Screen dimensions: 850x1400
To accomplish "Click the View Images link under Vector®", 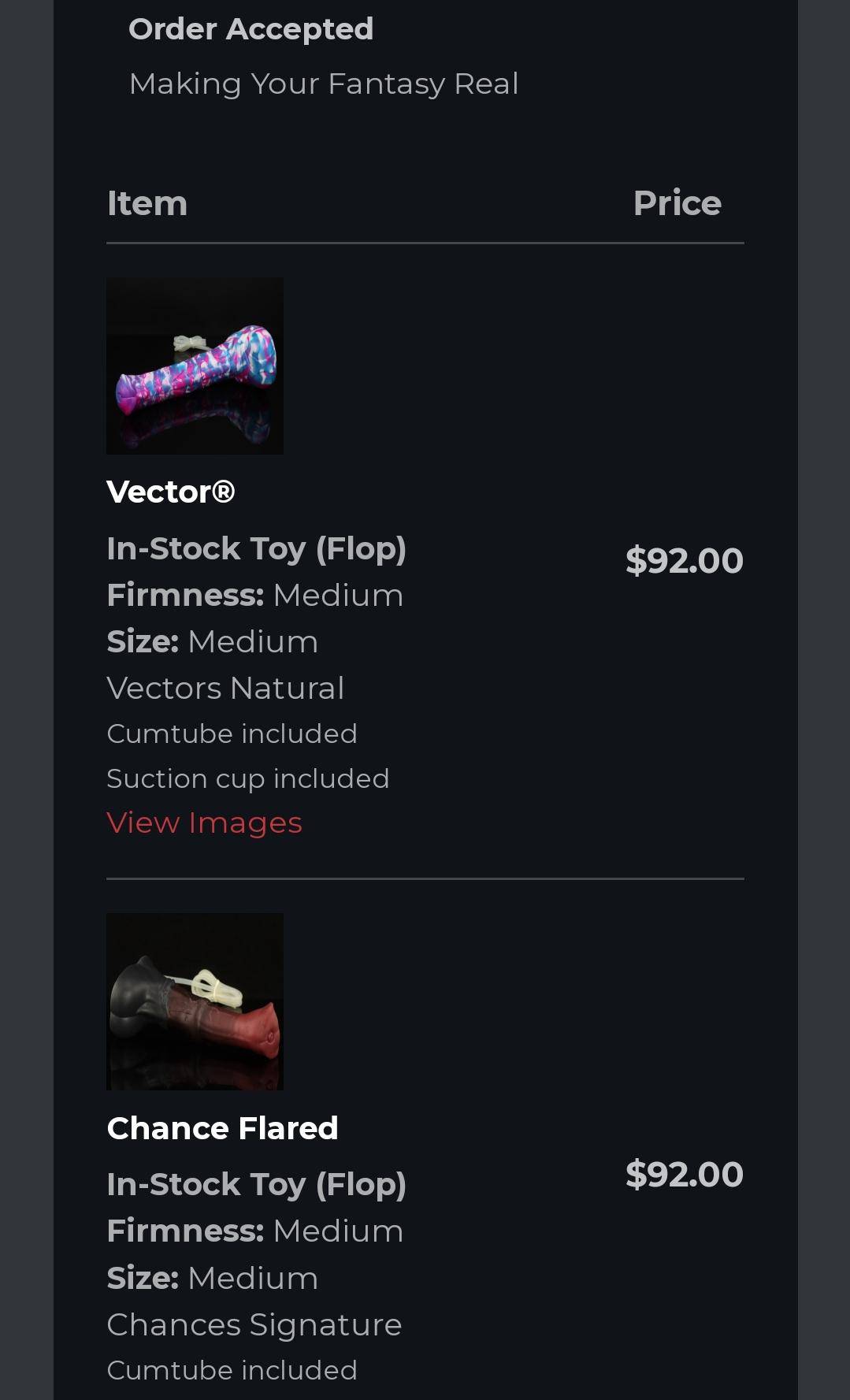I will tap(204, 822).
